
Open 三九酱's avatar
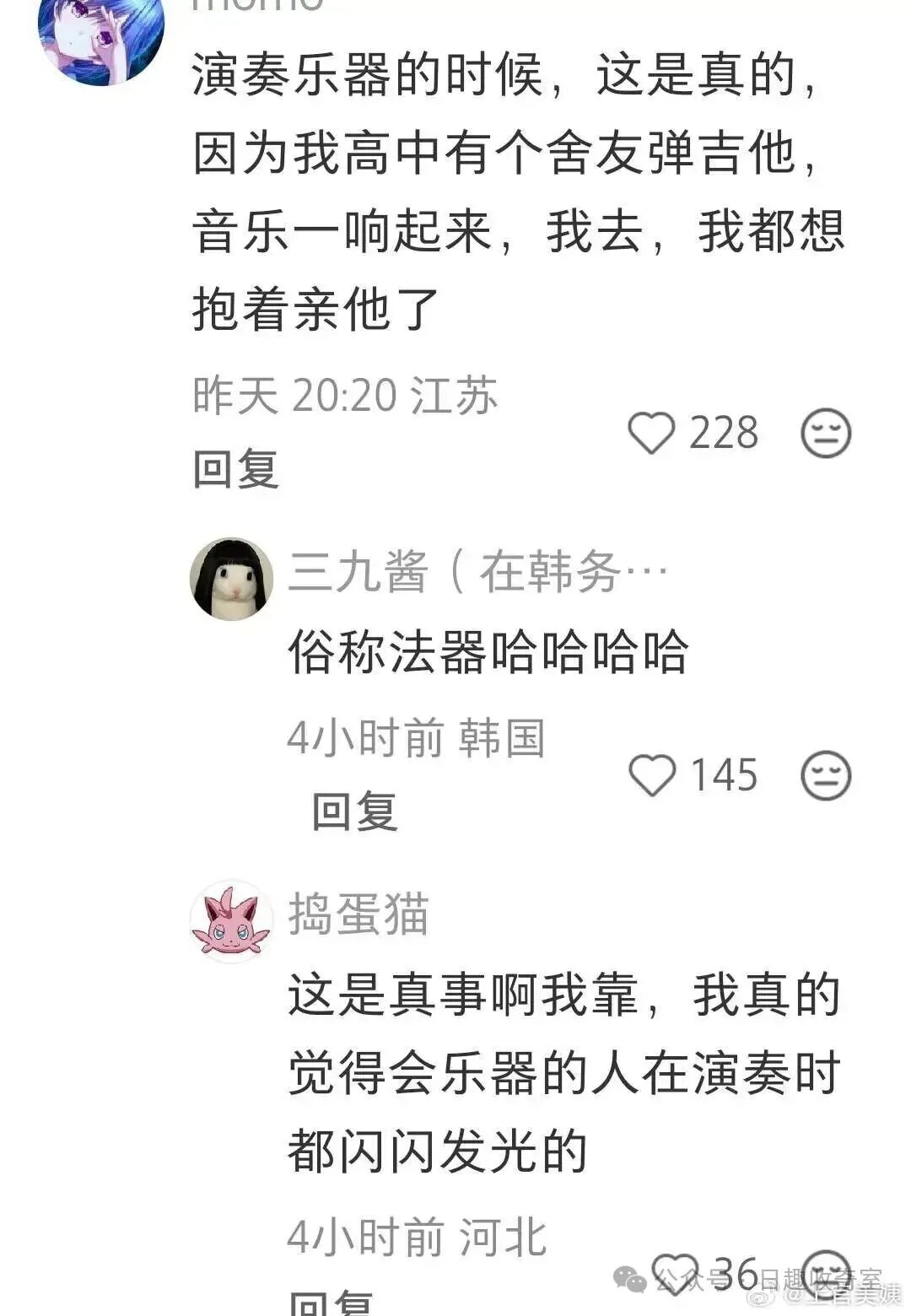(232, 579)
